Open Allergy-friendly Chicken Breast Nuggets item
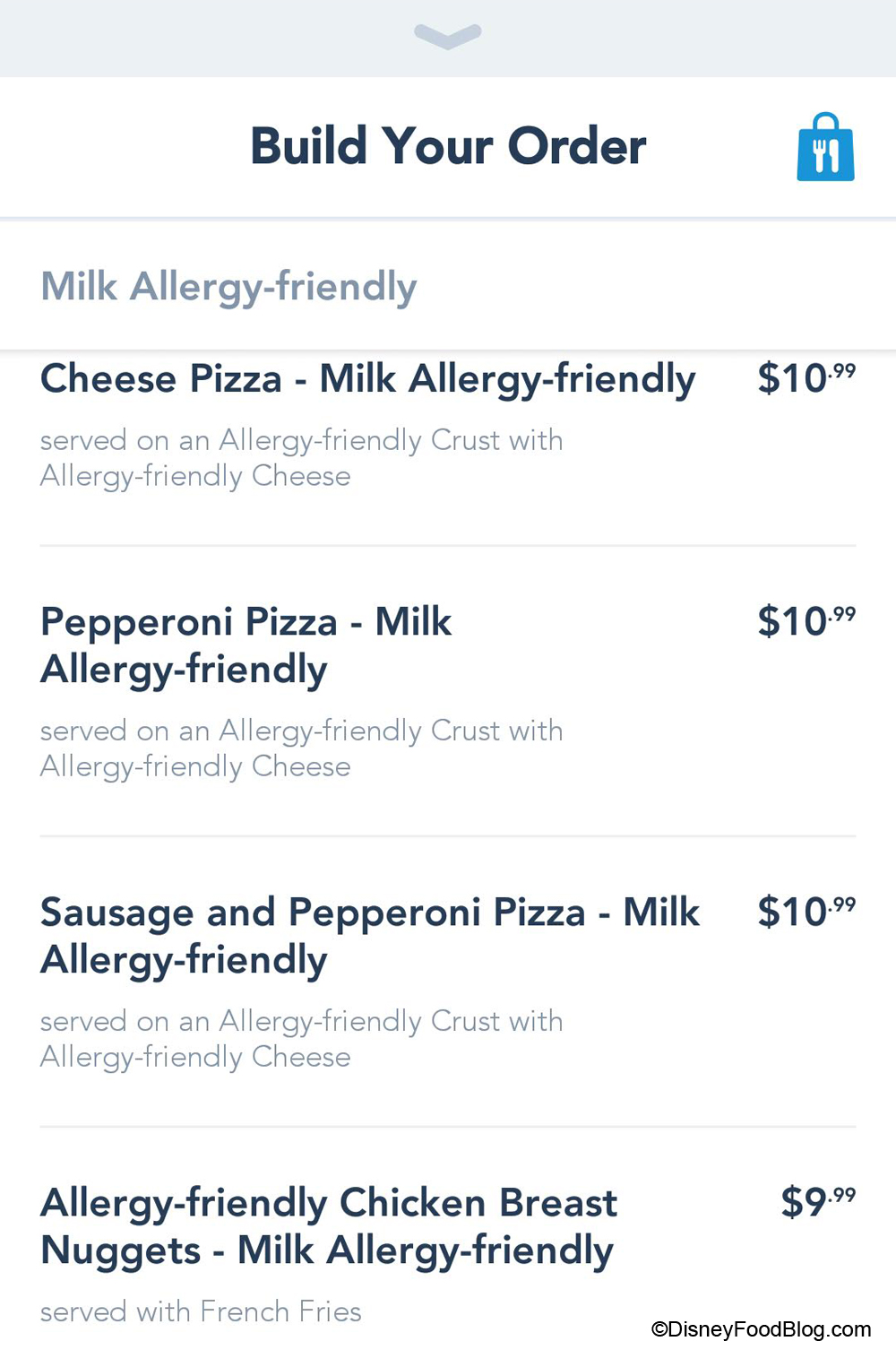Screen dimensions: 896x1367 click(329, 1226)
